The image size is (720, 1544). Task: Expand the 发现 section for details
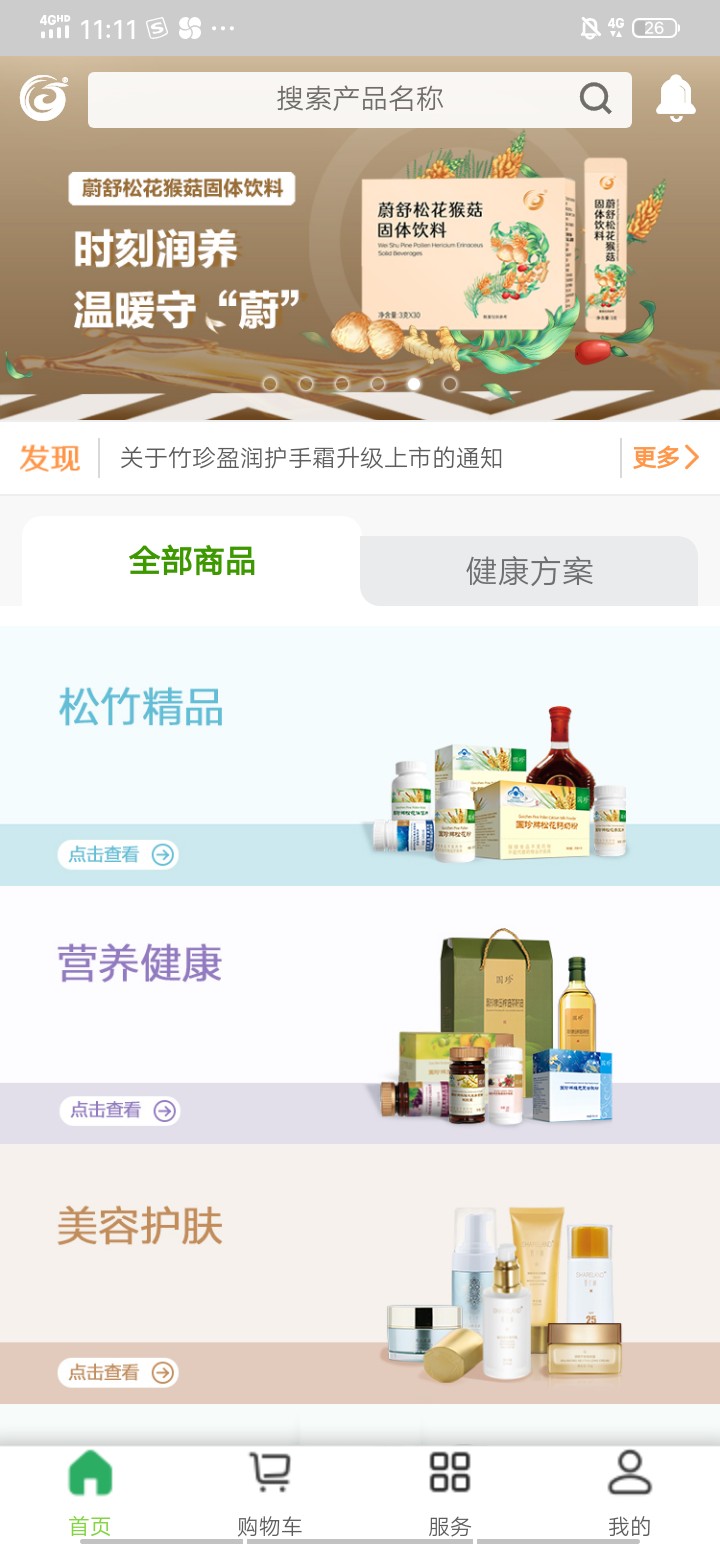point(47,458)
